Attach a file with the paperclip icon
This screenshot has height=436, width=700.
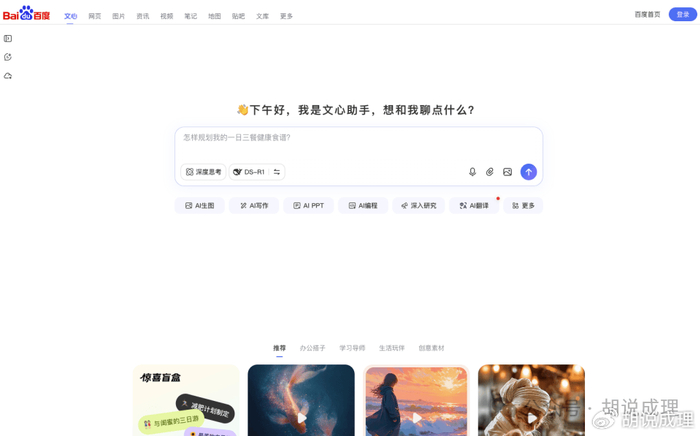490,172
